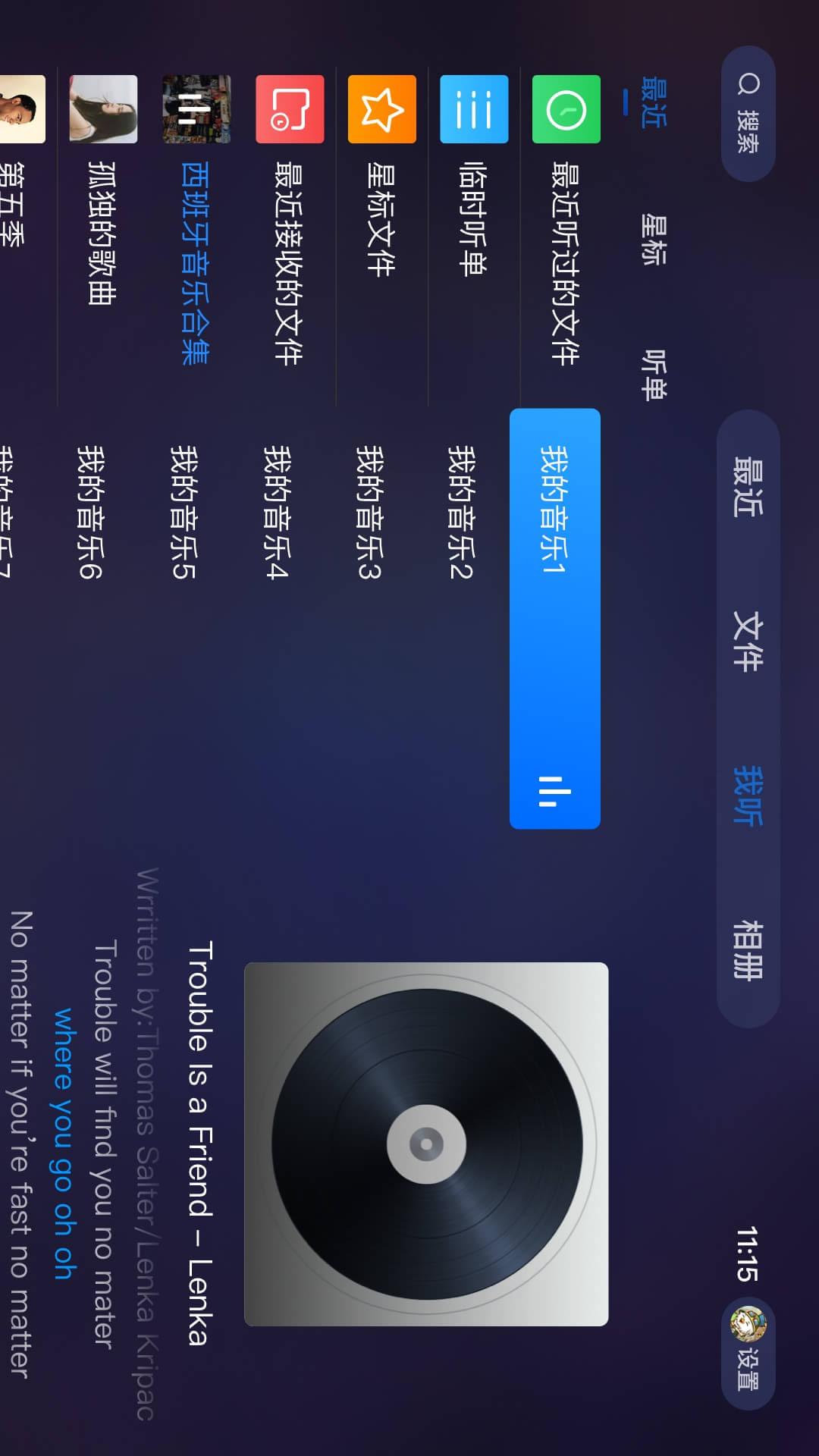
Task: Tap the vinyl record album cover
Action: coord(426,1144)
